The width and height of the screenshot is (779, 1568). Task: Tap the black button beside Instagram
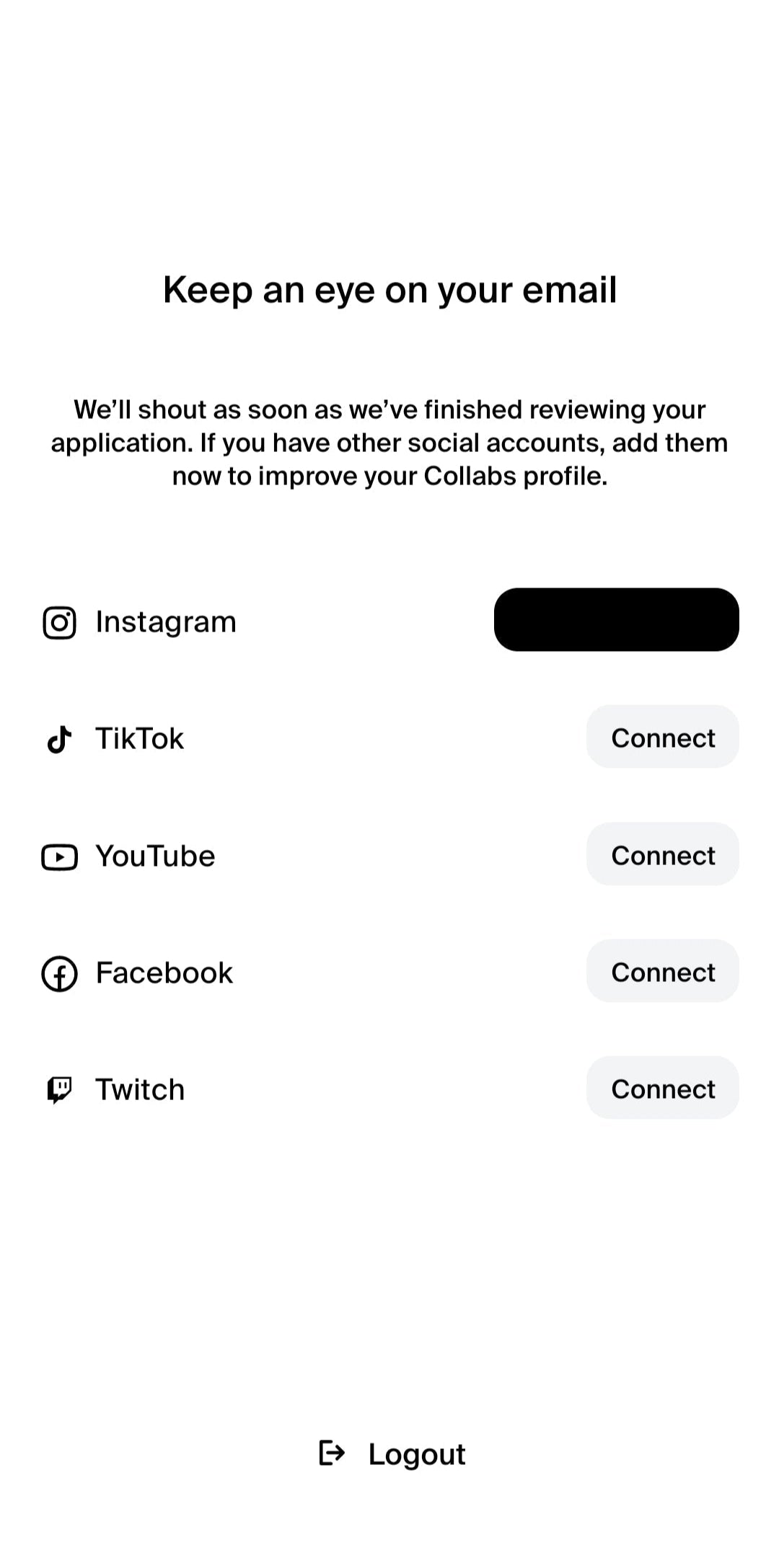pos(616,619)
